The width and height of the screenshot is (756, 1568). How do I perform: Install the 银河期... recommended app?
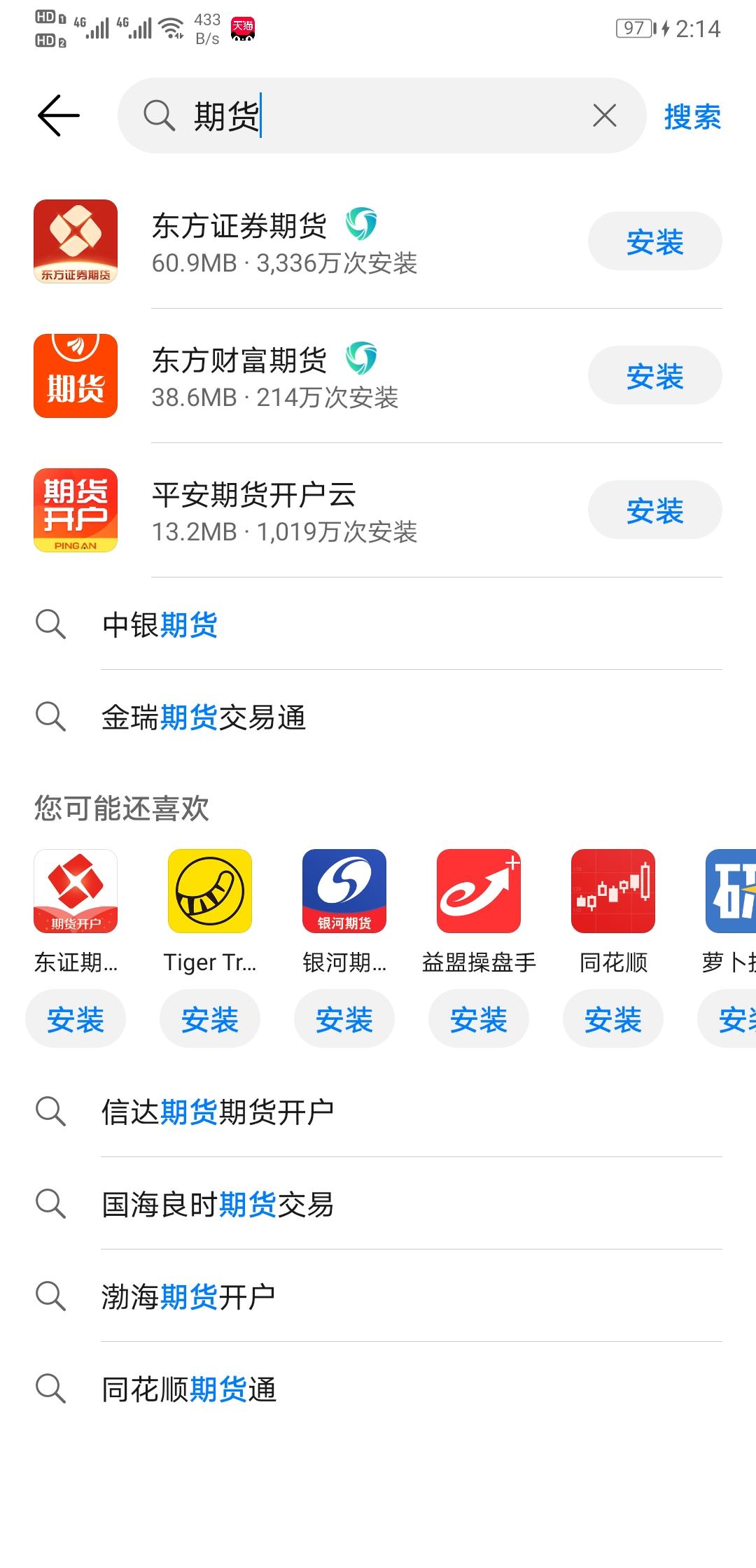point(344,1019)
